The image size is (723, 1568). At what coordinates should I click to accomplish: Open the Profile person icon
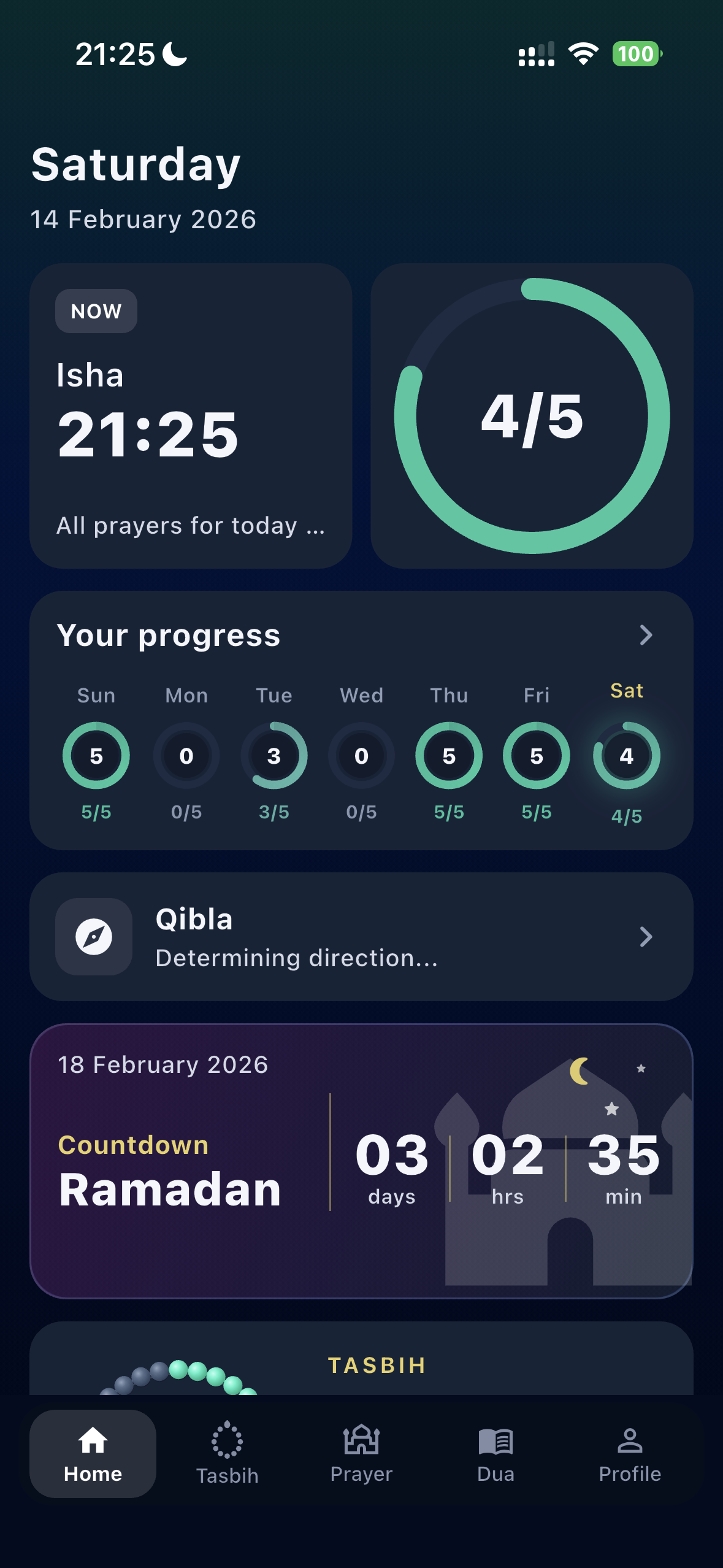[629, 1441]
